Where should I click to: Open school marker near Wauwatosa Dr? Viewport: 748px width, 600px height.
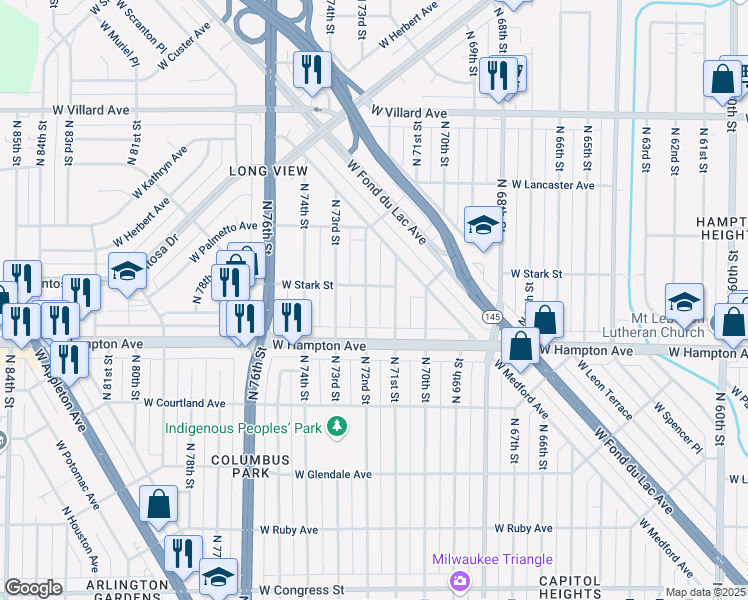point(128,271)
